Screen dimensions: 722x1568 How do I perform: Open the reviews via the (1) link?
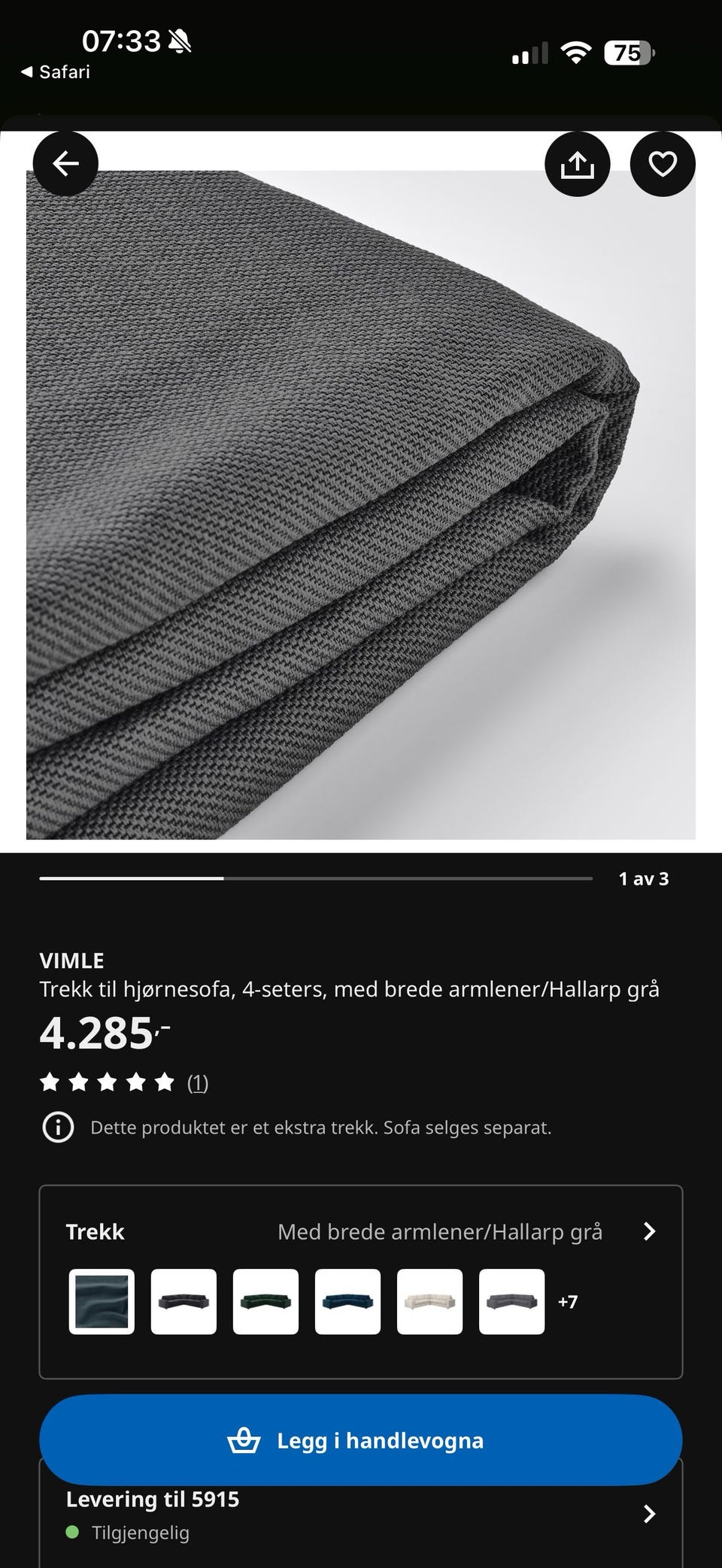pyautogui.click(x=198, y=1083)
